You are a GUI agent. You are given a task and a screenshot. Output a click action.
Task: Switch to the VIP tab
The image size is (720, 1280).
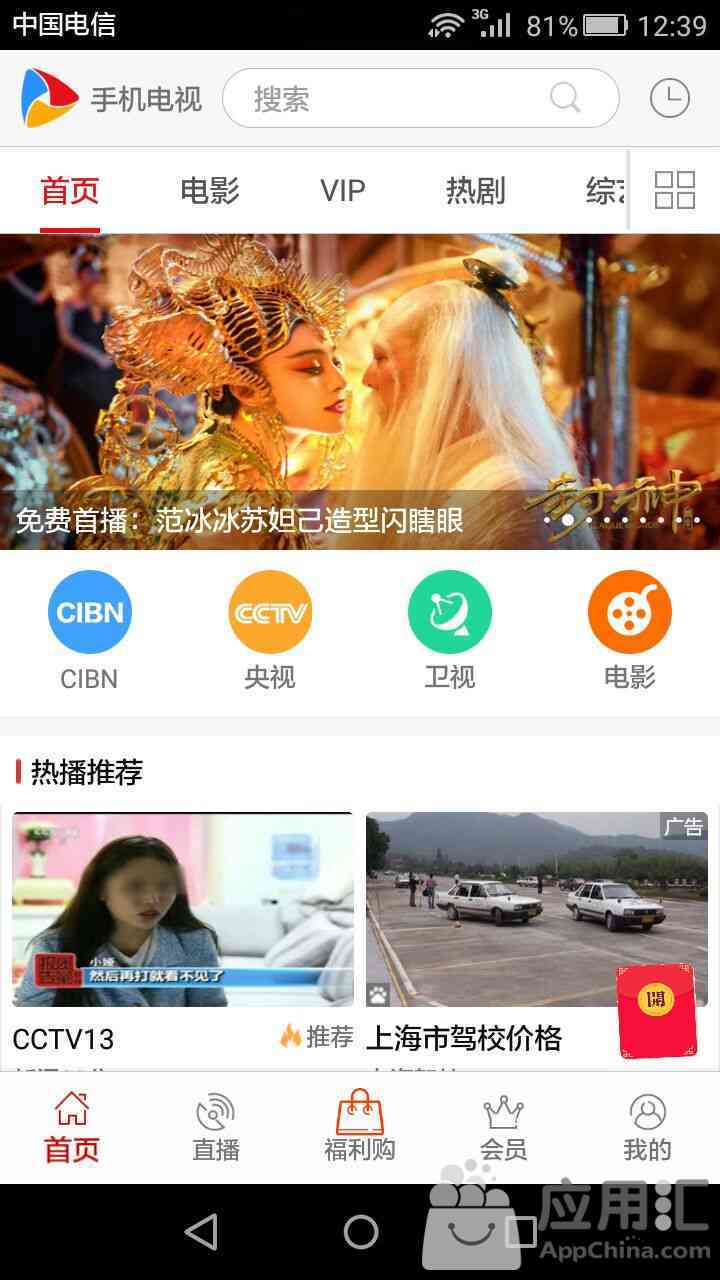tap(343, 190)
